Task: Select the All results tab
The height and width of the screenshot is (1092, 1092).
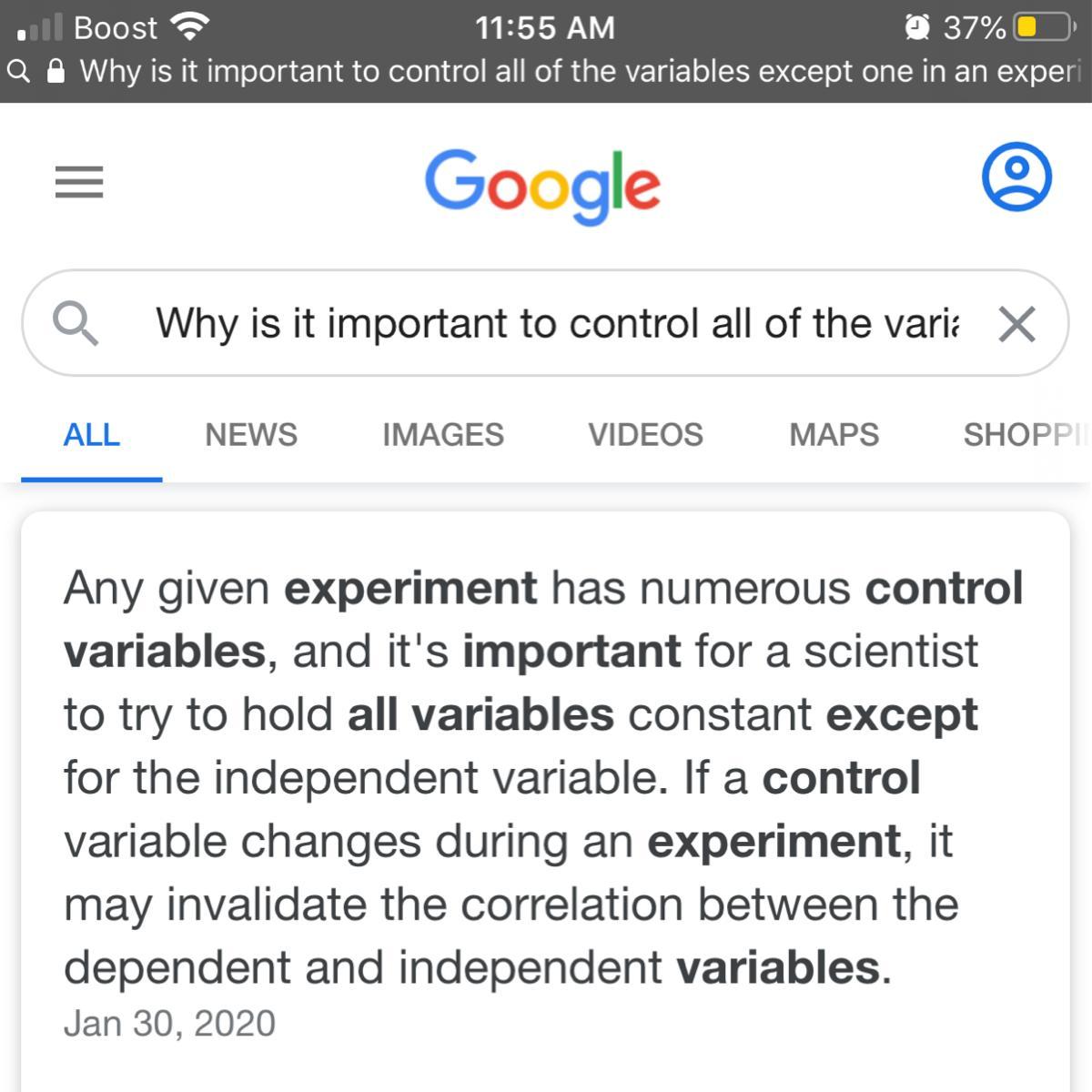Action: [x=91, y=435]
